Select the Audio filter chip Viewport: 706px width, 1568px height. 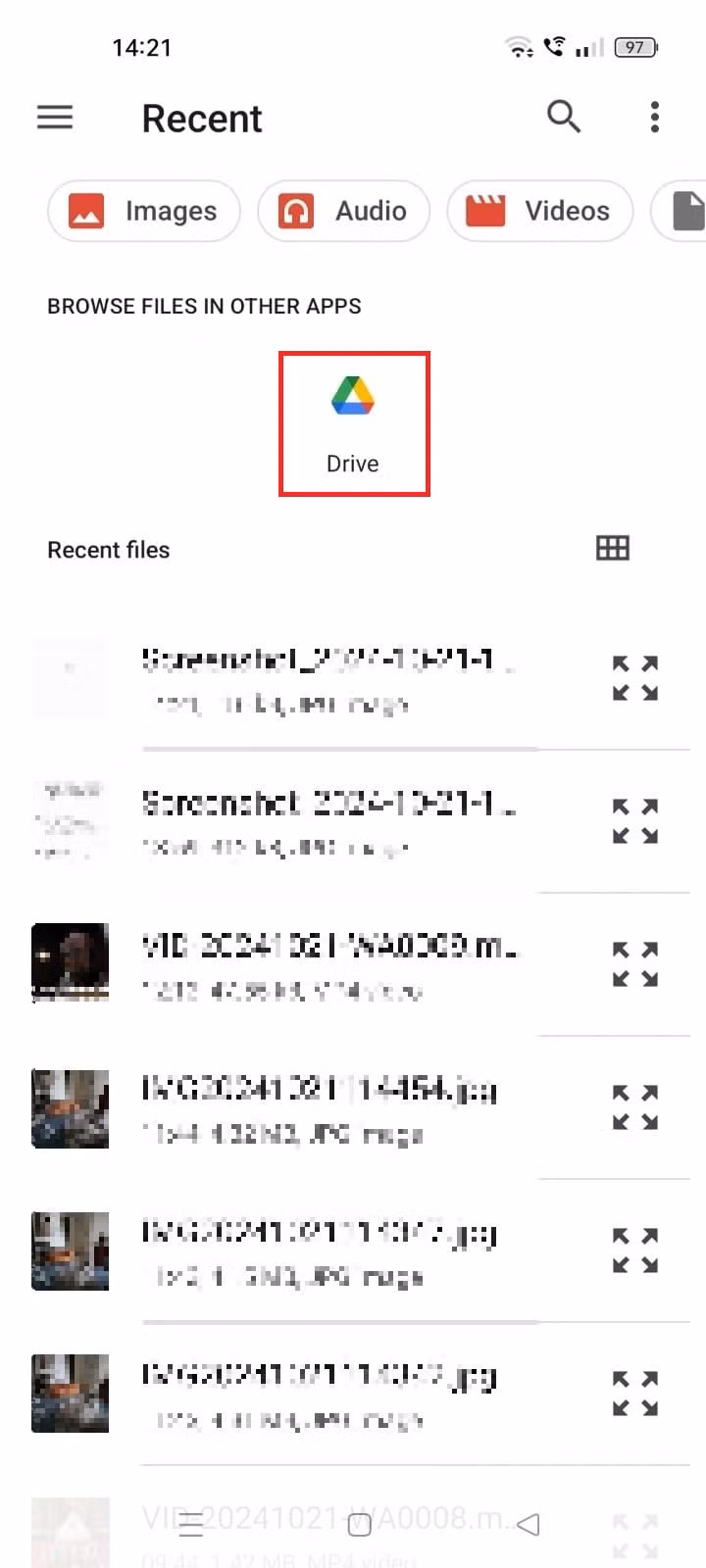click(x=343, y=211)
